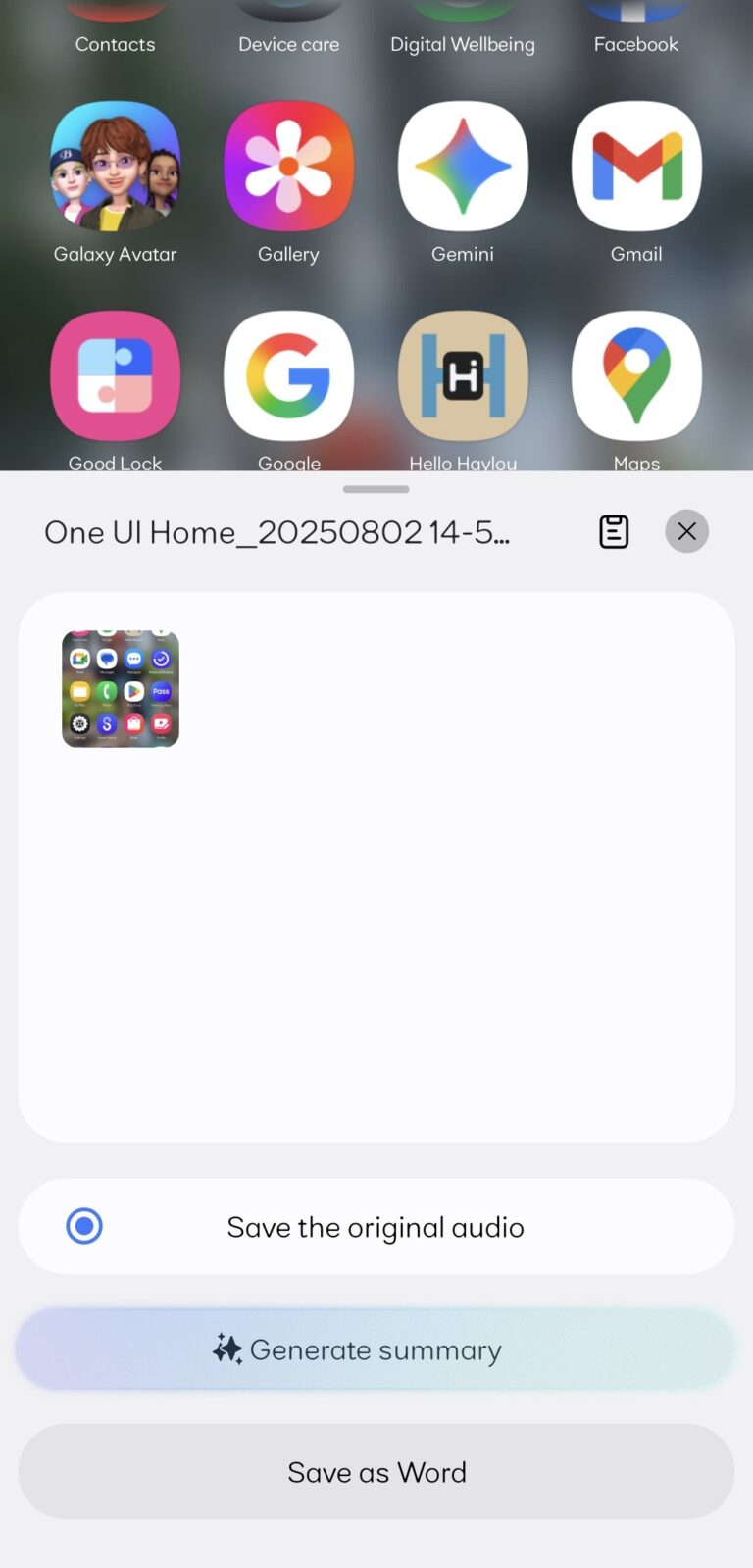Launch Gemini assistant app

(x=463, y=167)
